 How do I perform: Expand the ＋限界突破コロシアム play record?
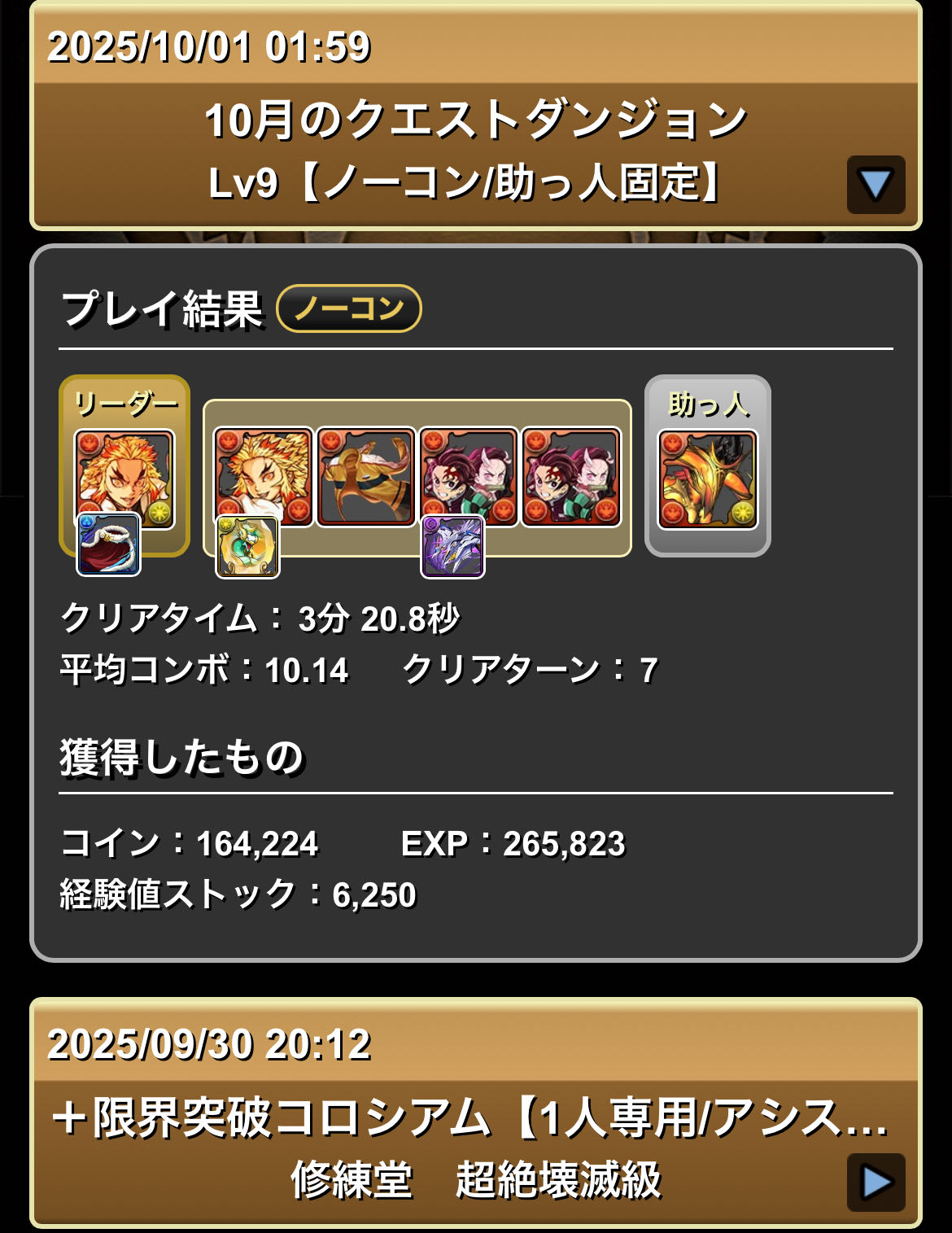pos(876,1182)
